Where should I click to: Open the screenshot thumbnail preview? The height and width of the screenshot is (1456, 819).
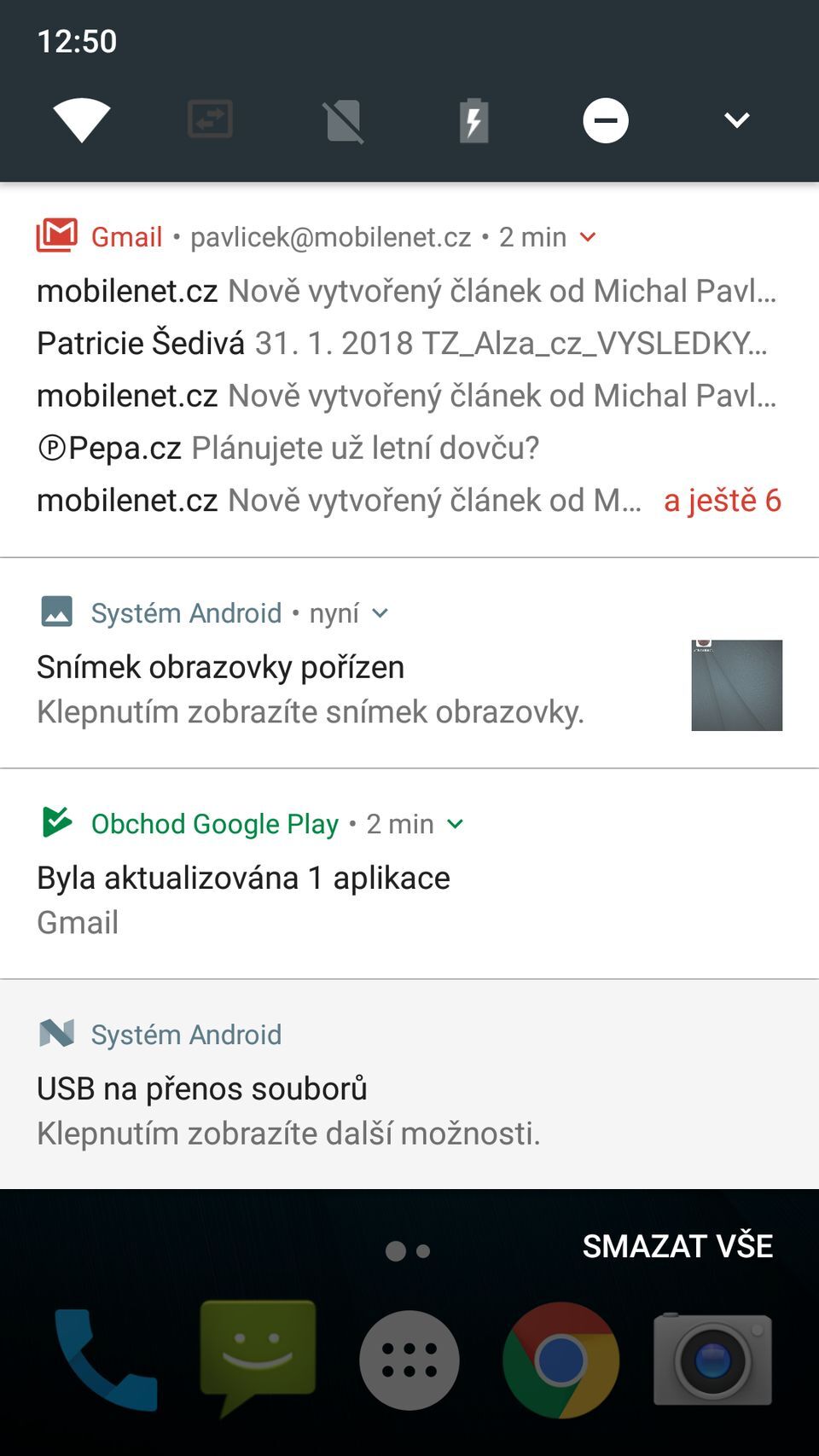(735, 685)
